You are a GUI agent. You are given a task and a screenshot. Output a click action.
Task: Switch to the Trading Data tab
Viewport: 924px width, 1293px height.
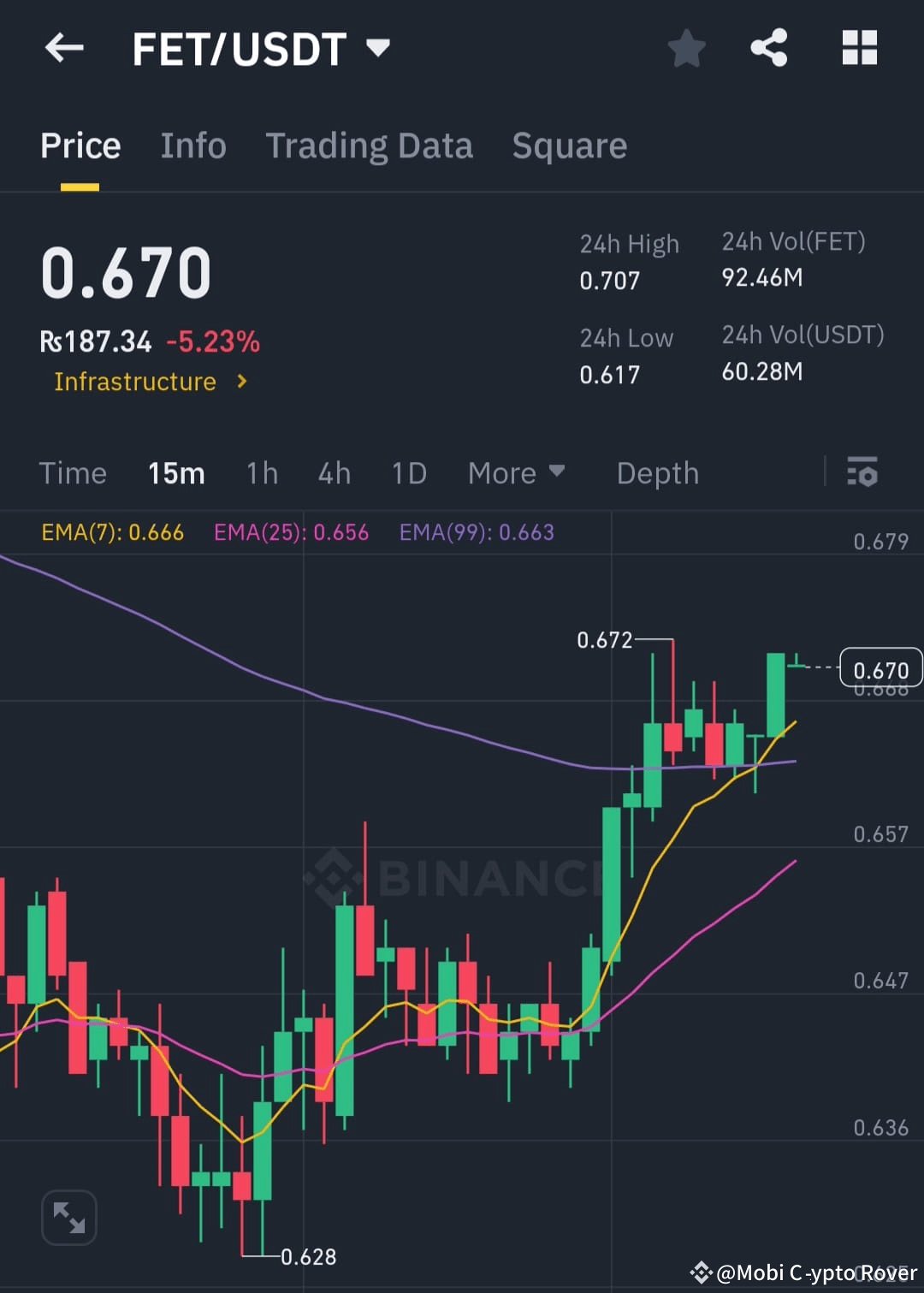pos(370,145)
